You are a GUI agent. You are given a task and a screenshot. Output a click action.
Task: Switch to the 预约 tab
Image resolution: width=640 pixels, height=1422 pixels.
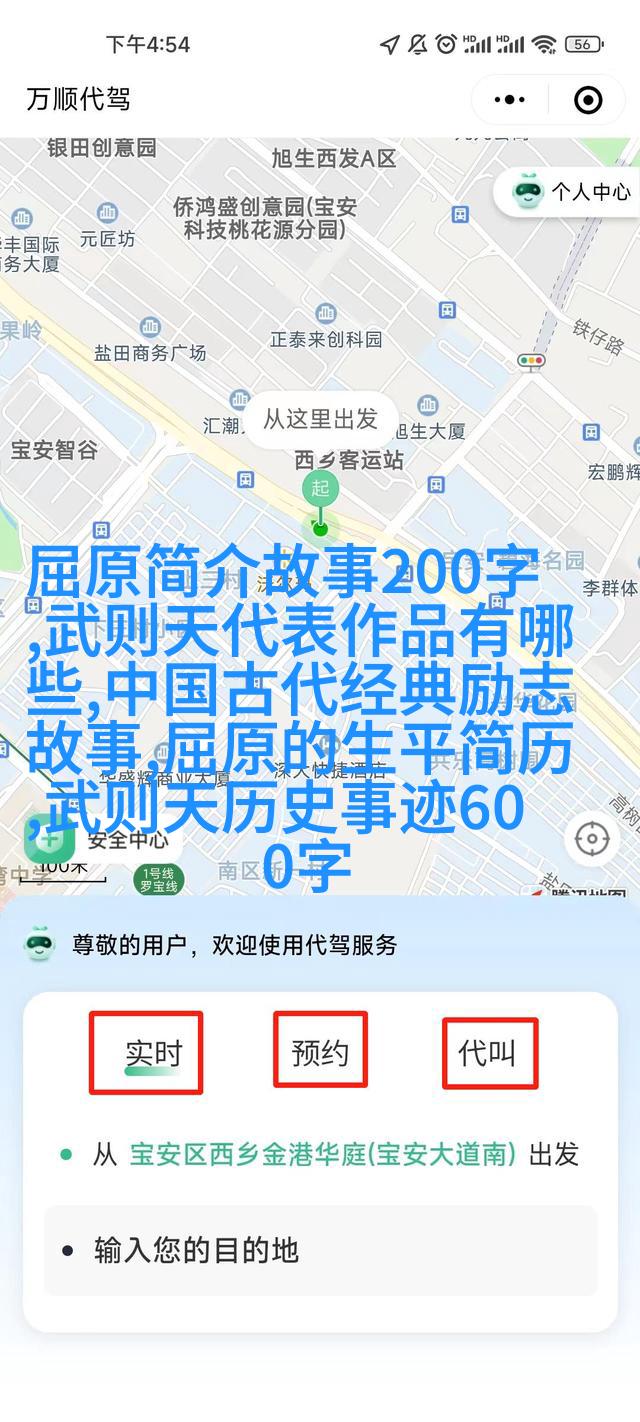click(x=320, y=1051)
